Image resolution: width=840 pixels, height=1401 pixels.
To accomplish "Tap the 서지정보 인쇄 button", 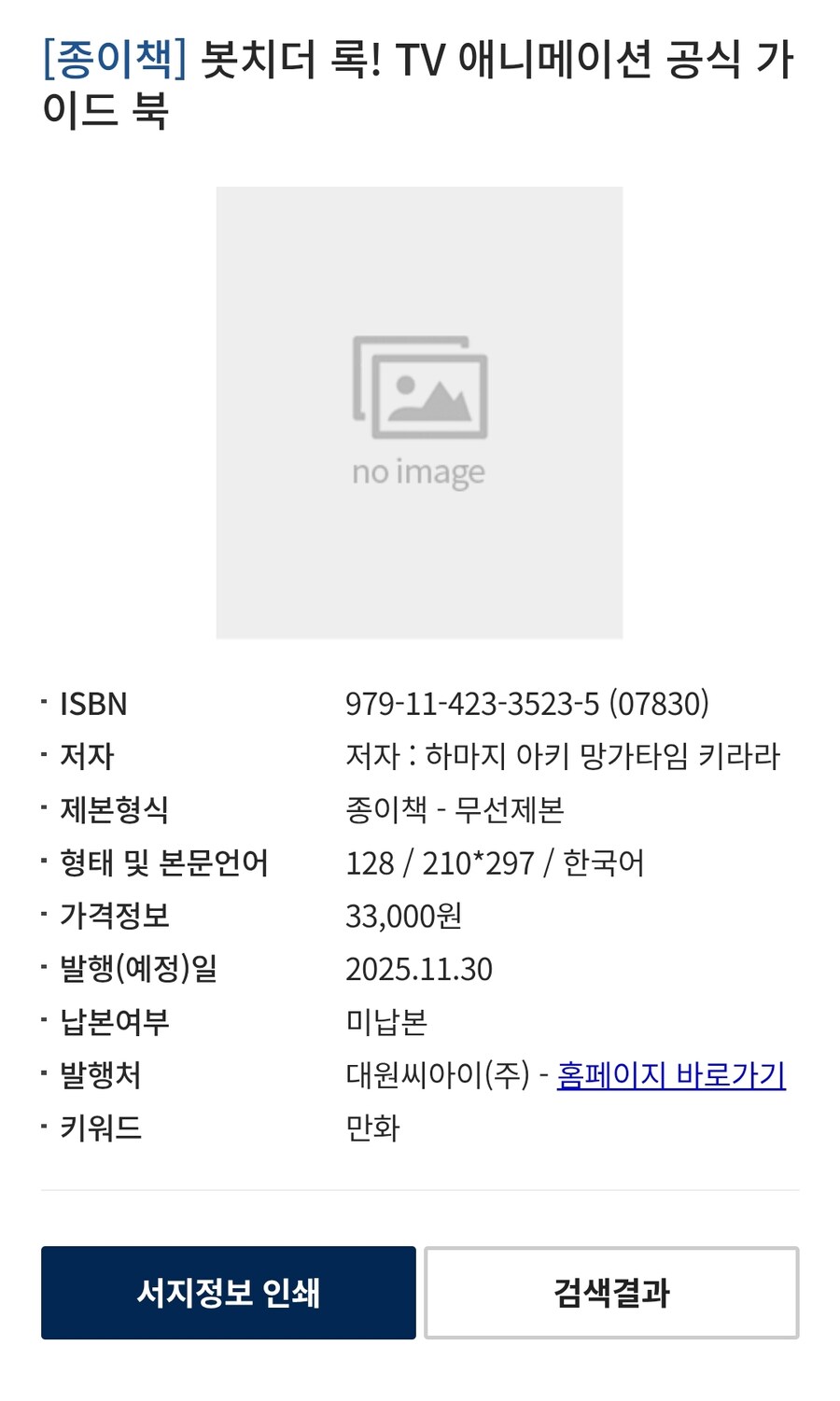I will (229, 1293).
